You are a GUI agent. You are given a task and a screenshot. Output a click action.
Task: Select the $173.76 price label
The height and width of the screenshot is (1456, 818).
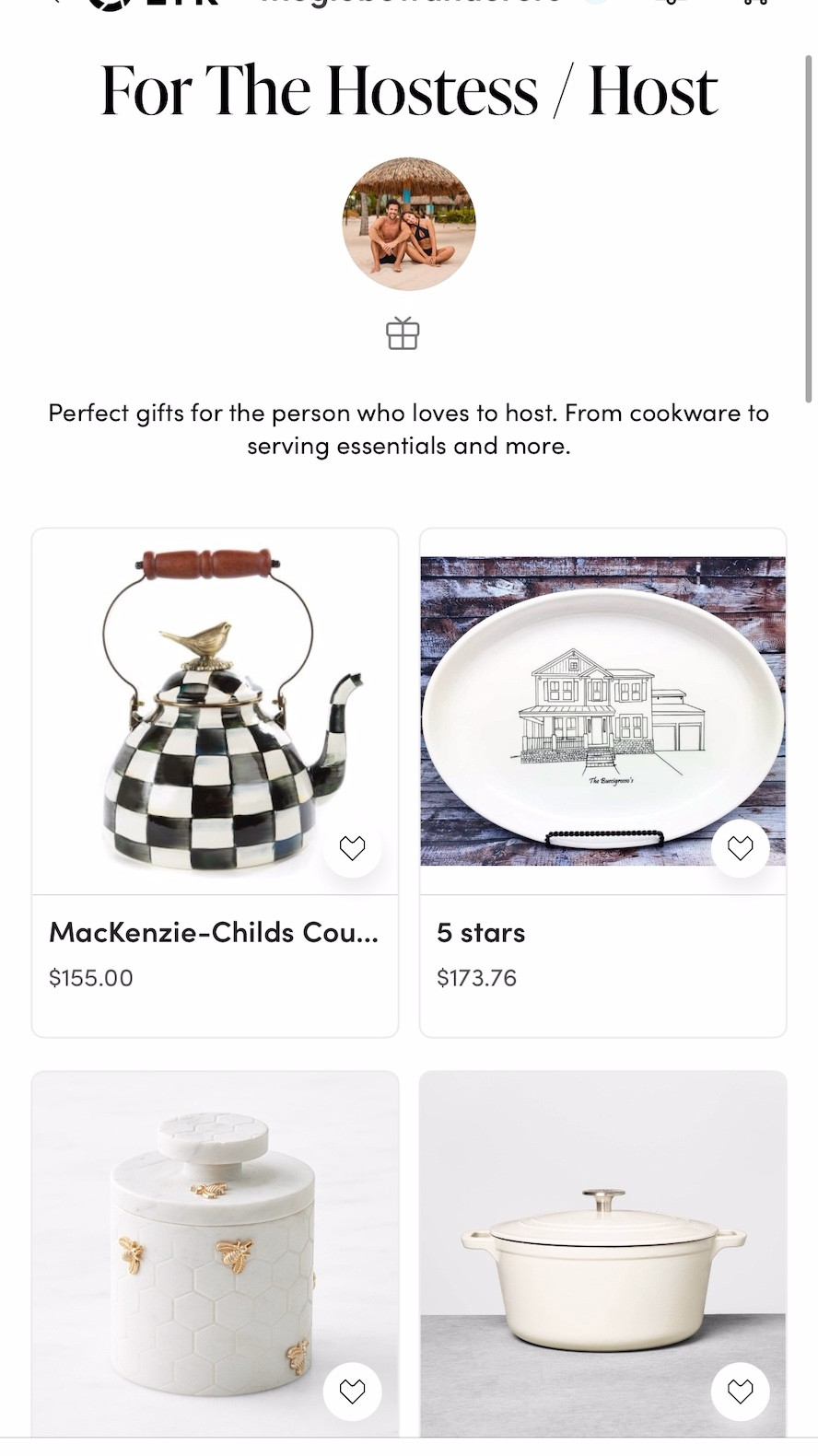(x=476, y=978)
